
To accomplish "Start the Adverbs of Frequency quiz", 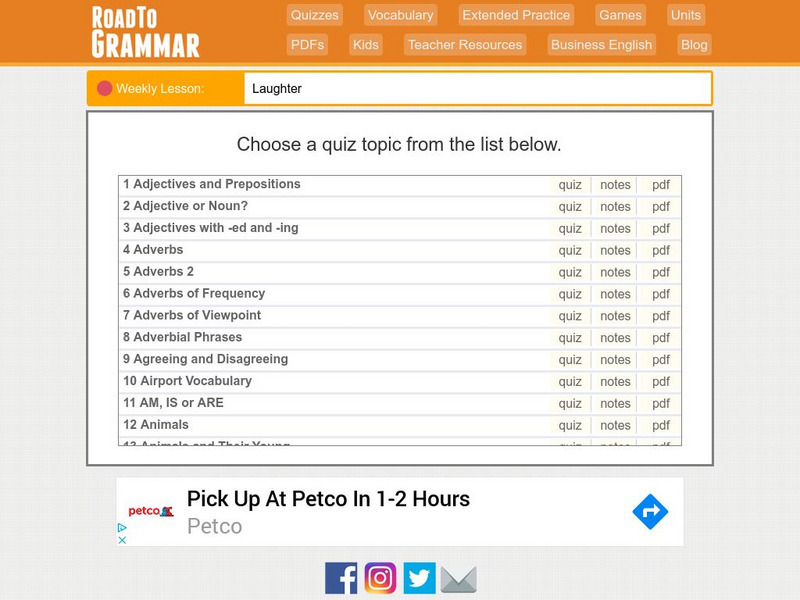I will tap(570, 294).
